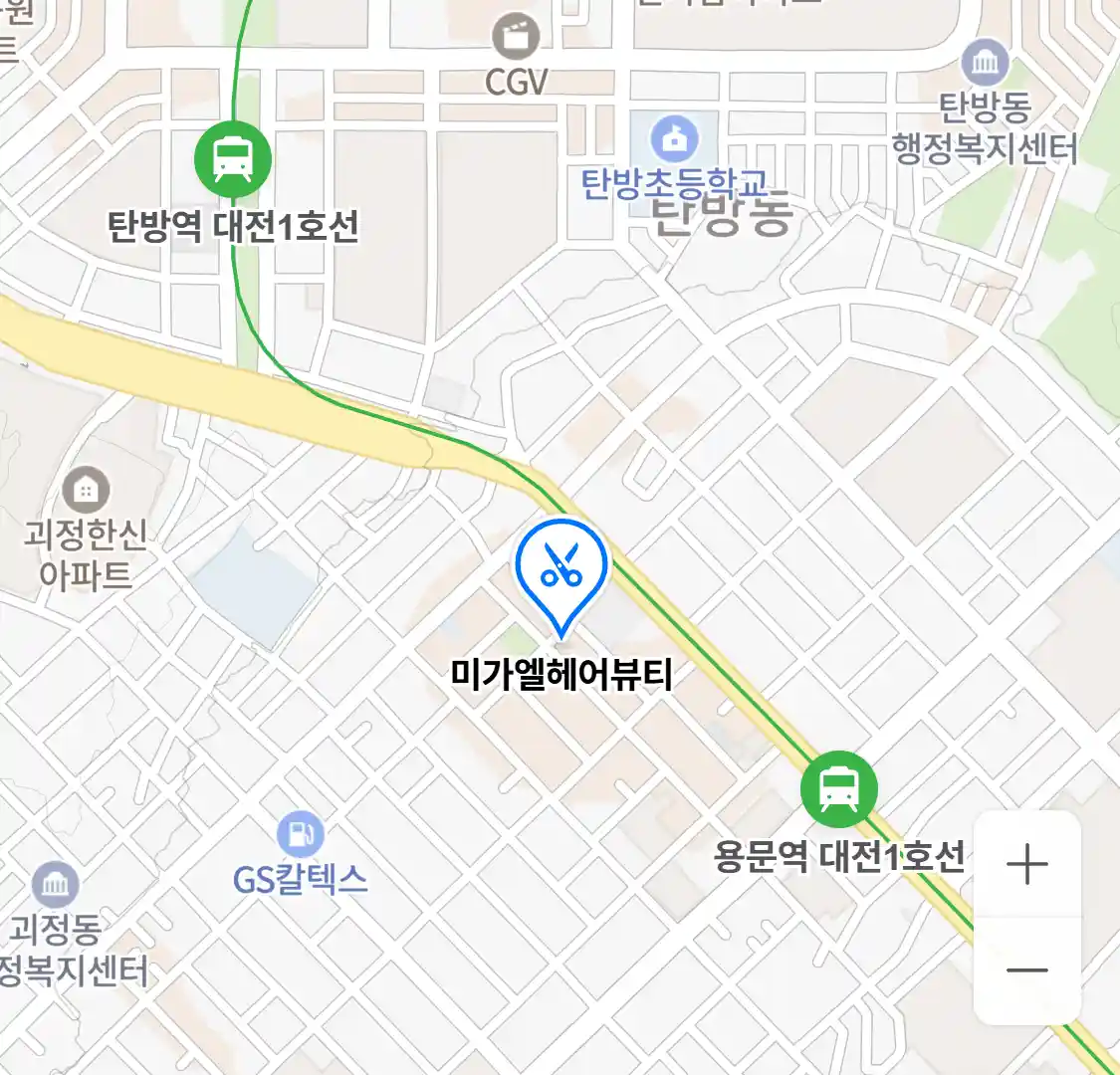Open the 괴정동 행정복지센터 marker
Screen dimensions: 1120x1075
point(56,885)
